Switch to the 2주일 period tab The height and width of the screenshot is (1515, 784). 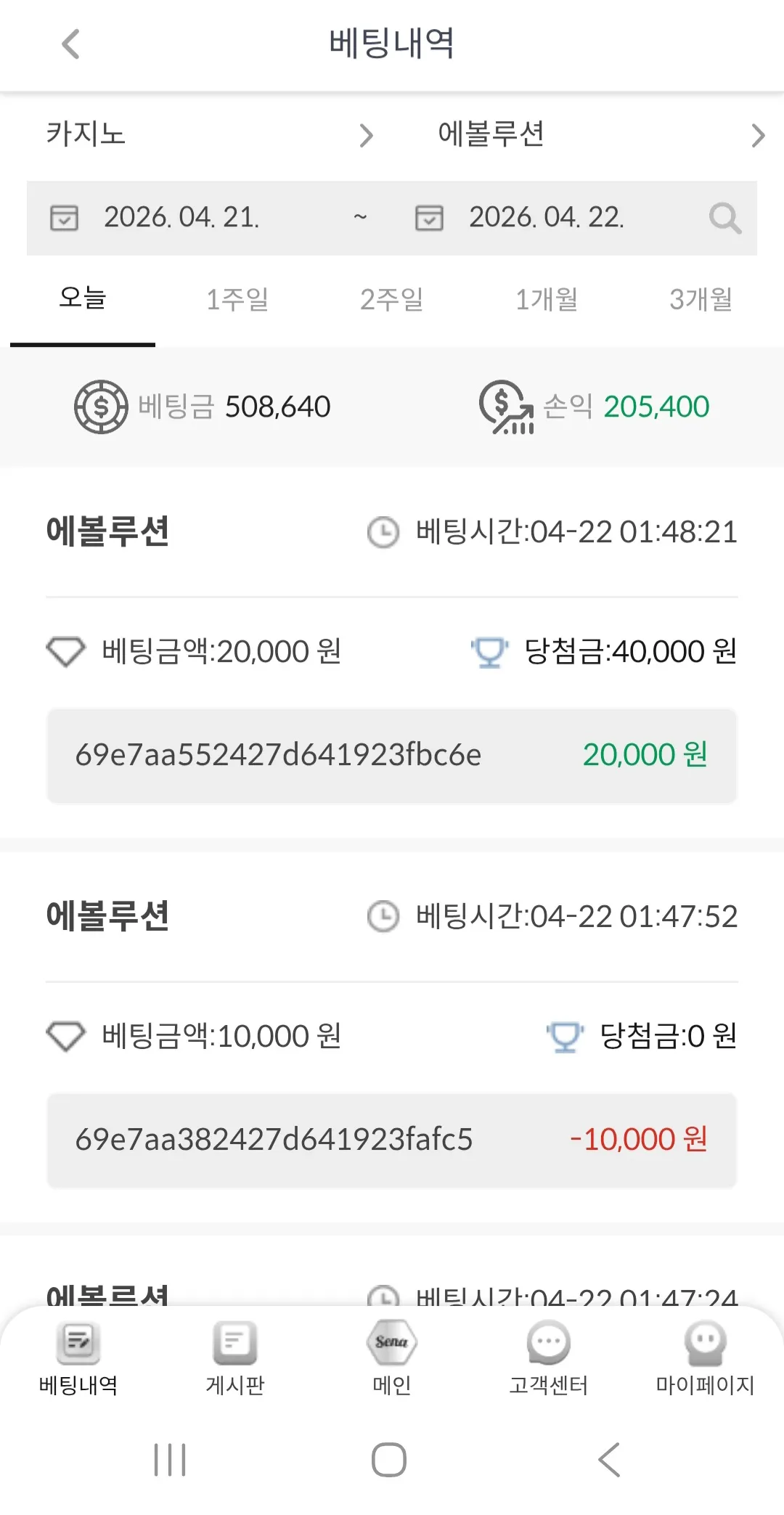coord(392,299)
